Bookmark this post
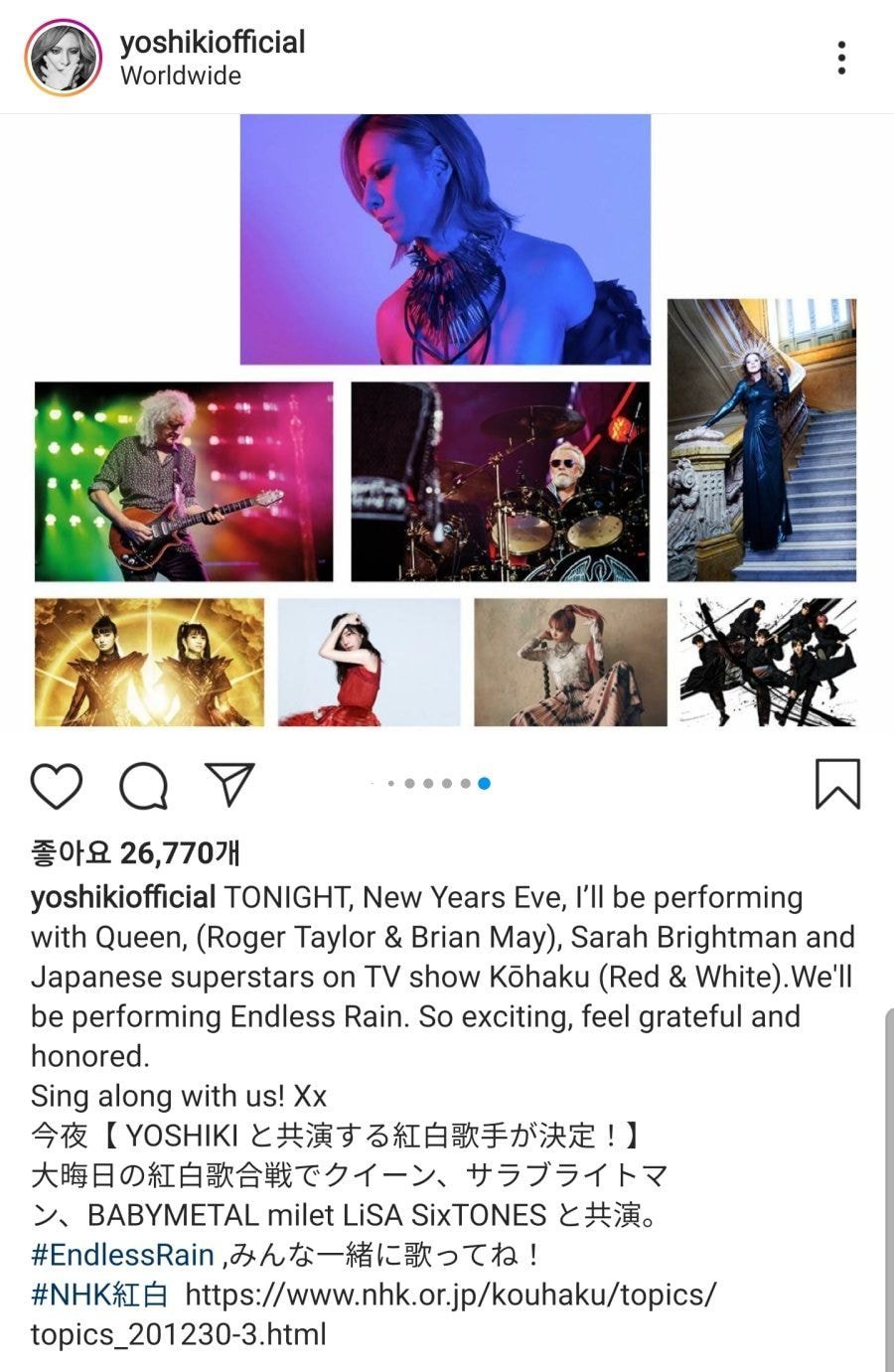The image size is (894, 1372). point(836,784)
